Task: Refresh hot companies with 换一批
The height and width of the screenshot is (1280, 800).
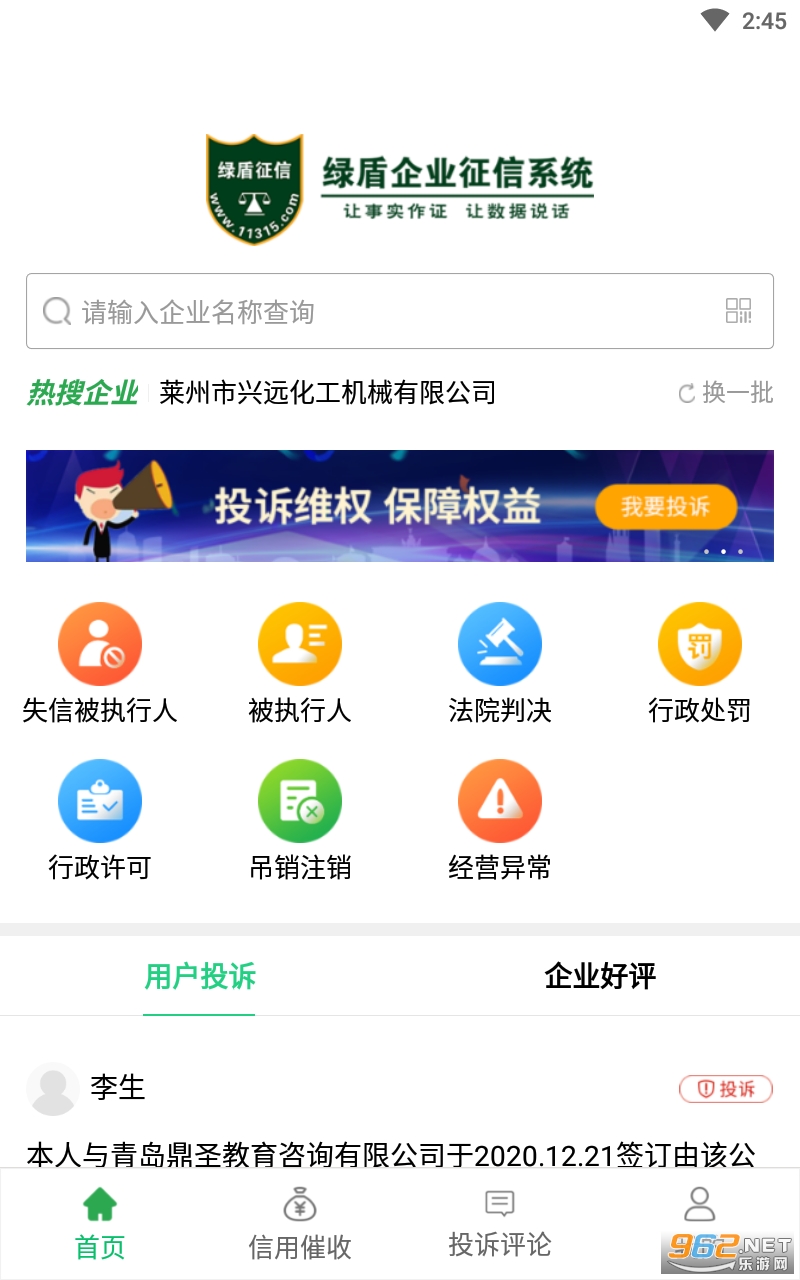Action: click(x=726, y=393)
